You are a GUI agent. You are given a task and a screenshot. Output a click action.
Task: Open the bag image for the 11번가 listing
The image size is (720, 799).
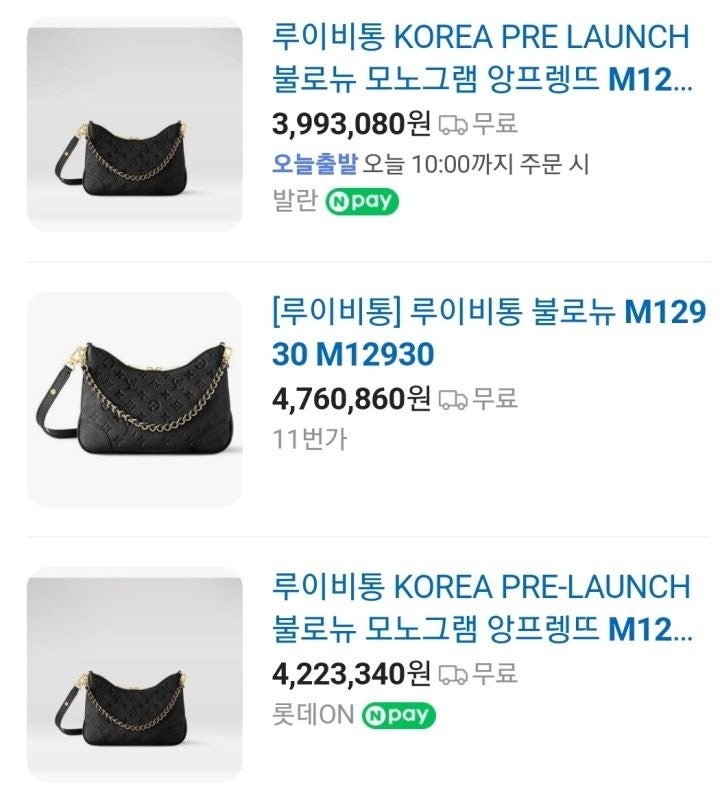point(134,399)
